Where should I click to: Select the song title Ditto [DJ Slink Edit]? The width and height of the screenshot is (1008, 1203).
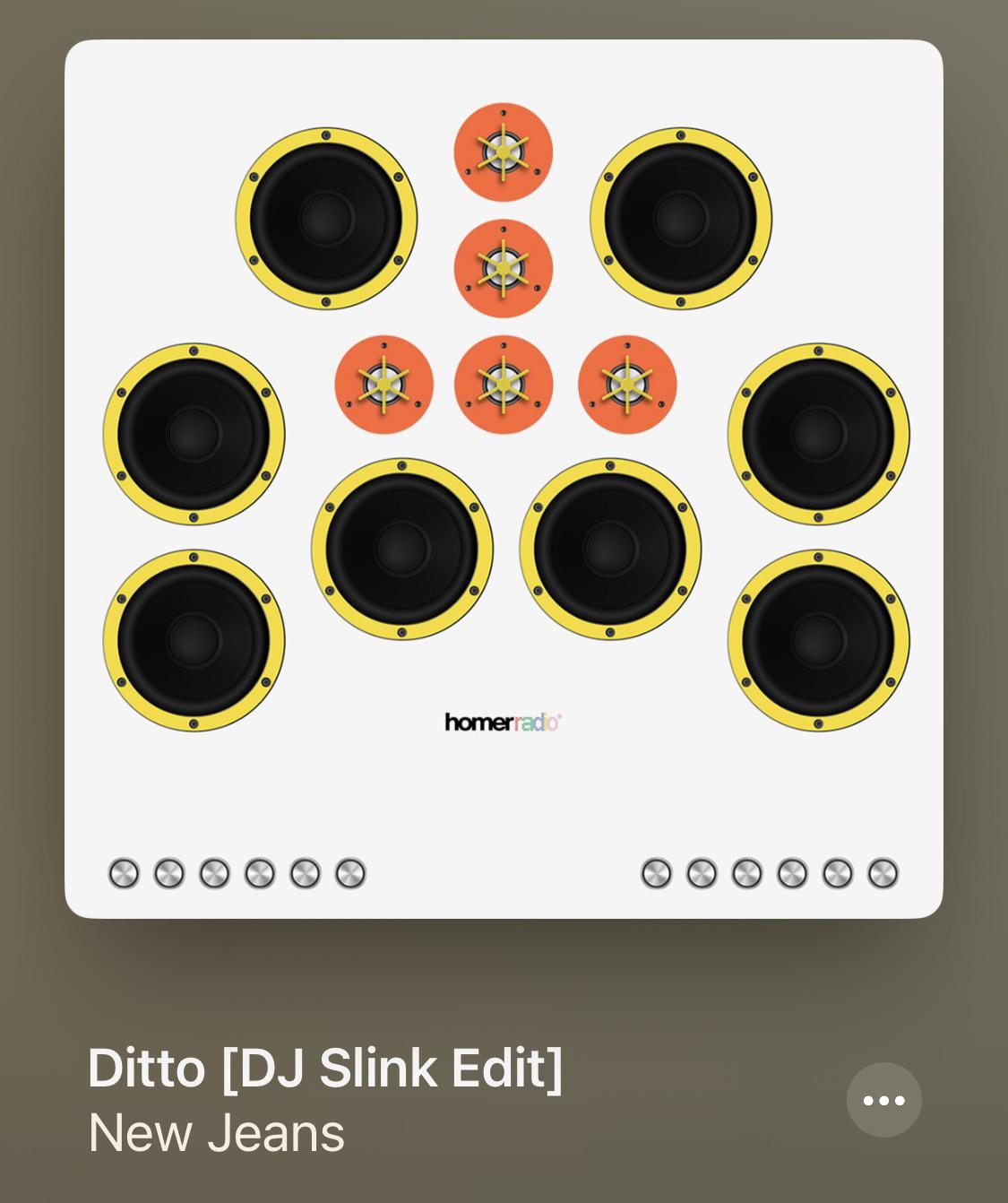pos(324,1067)
